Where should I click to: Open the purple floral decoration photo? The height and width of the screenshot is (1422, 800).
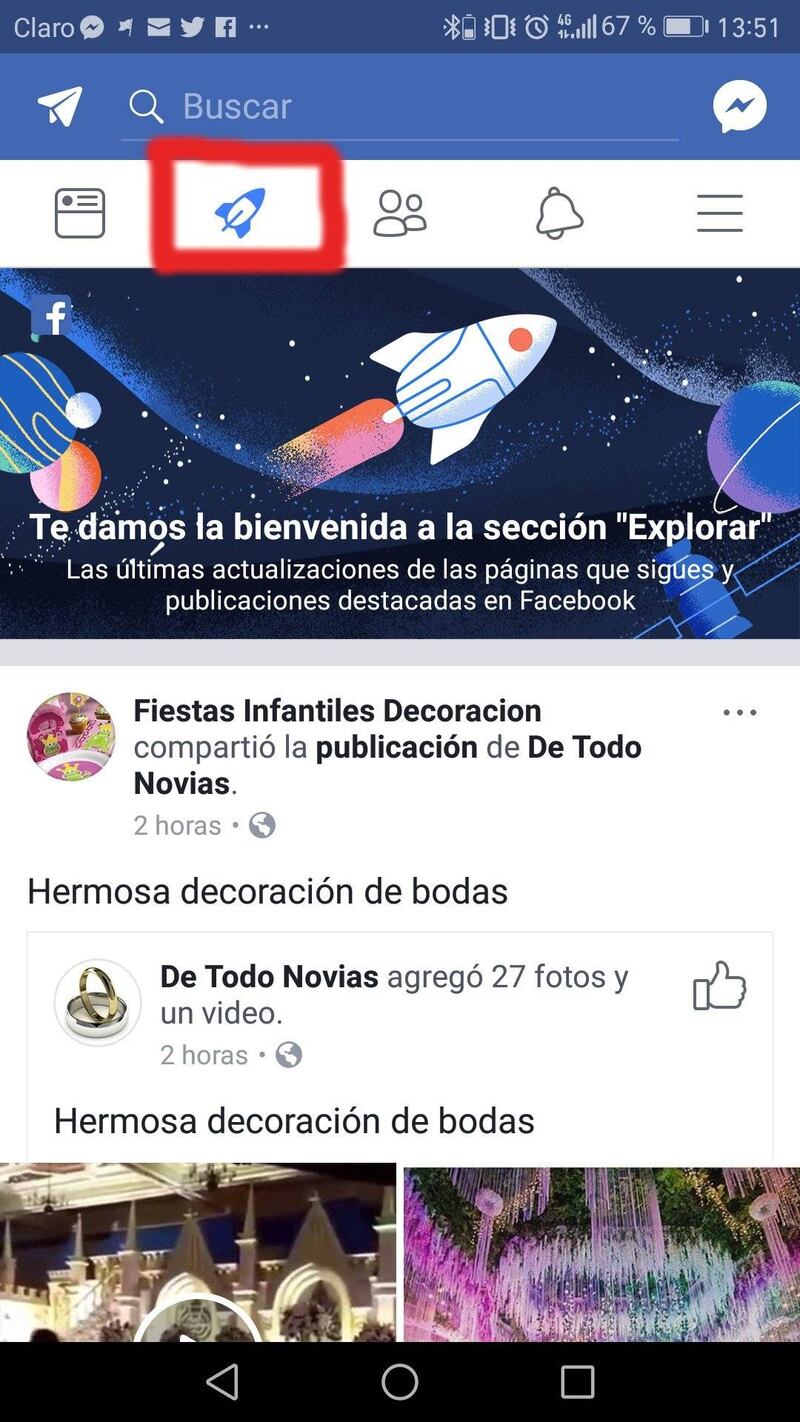tap(601, 1252)
